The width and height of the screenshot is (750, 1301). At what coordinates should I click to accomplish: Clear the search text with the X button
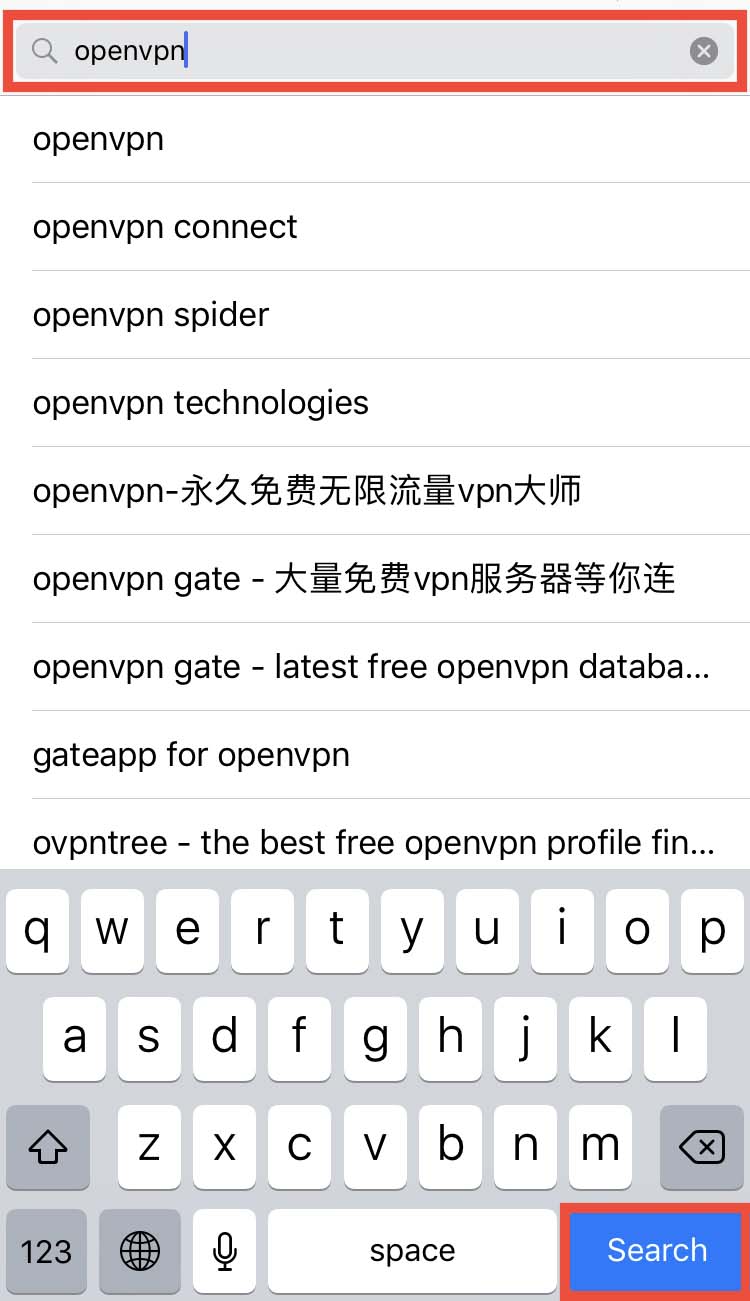click(704, 51)
